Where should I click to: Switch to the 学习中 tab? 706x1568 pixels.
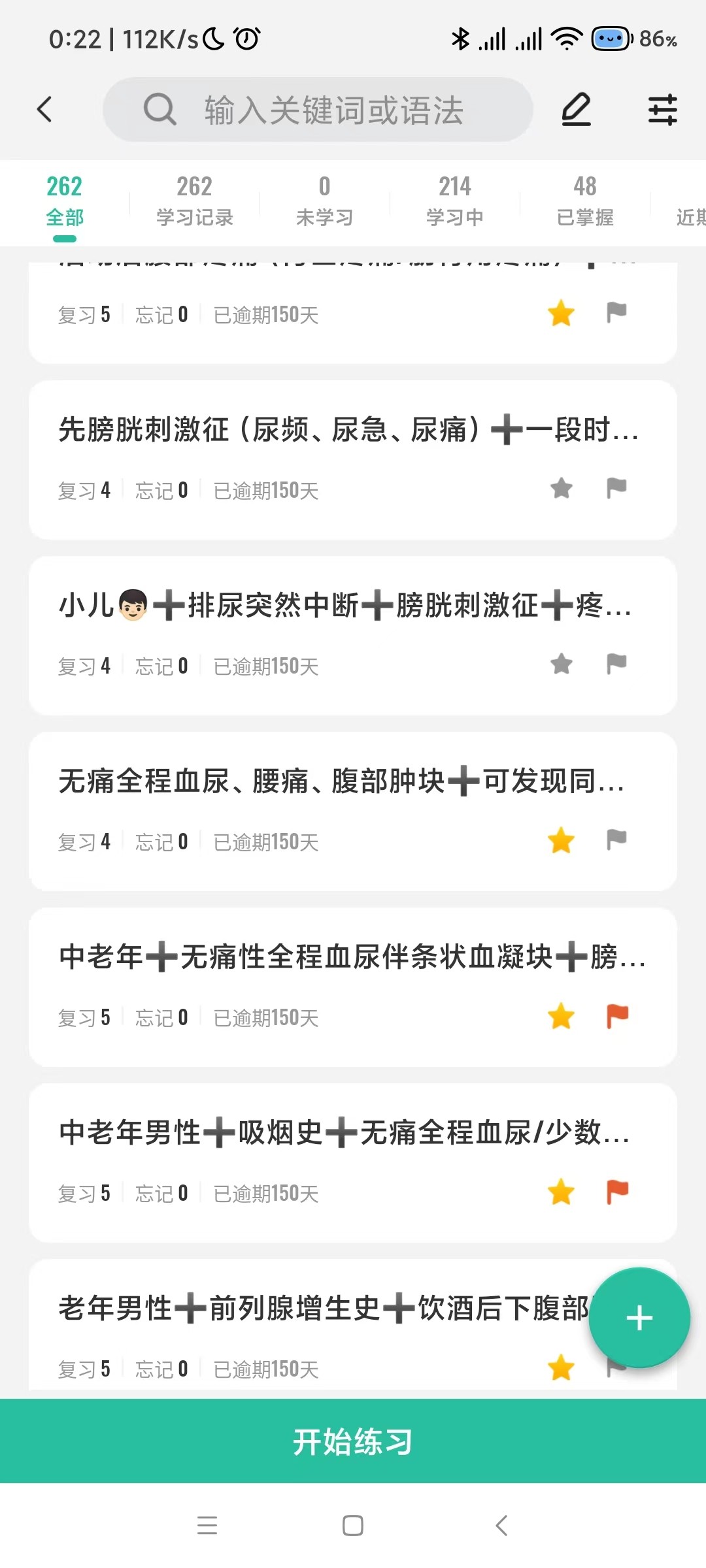click(x=454, y=201)
